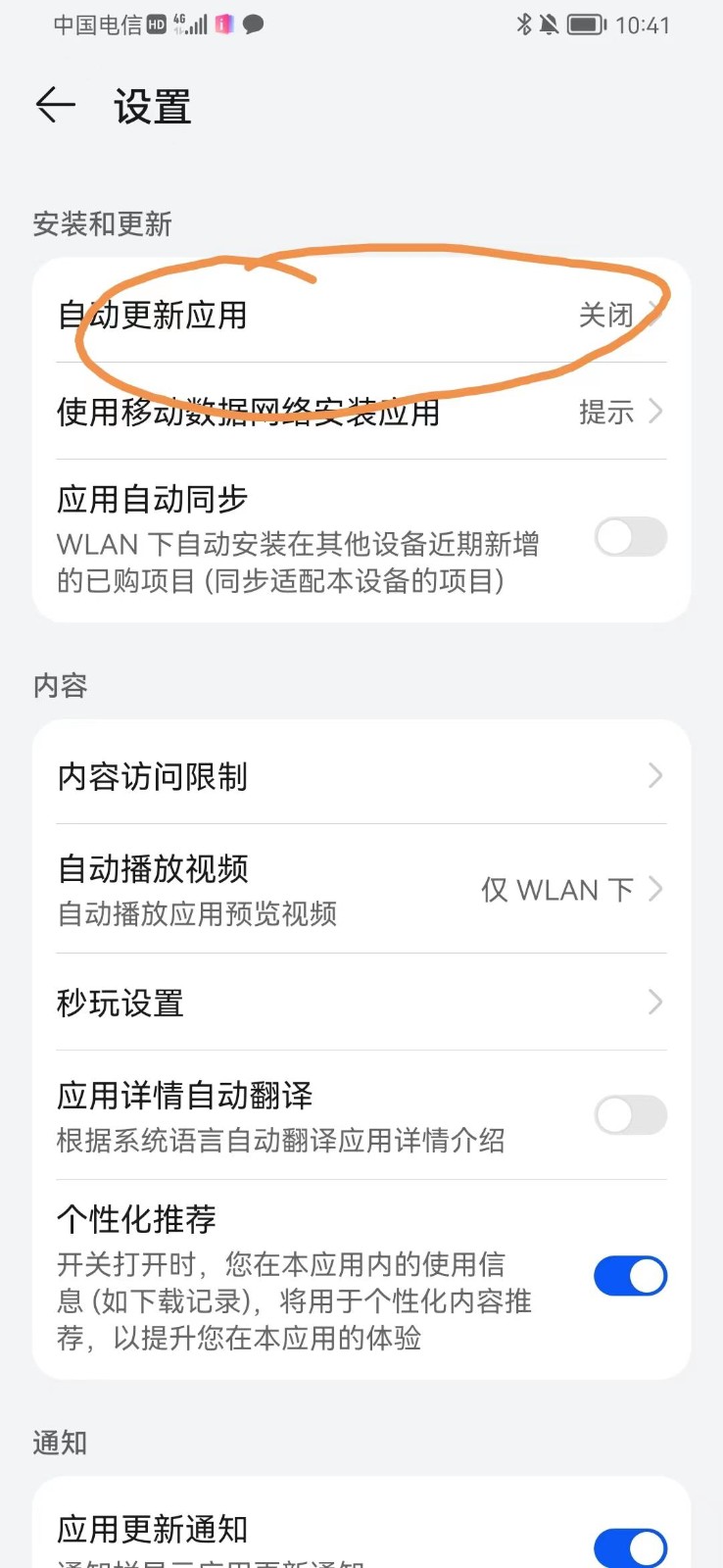723x1568 pixels.
Task: Tap the back arrow to exit settings
Action: 54,106
